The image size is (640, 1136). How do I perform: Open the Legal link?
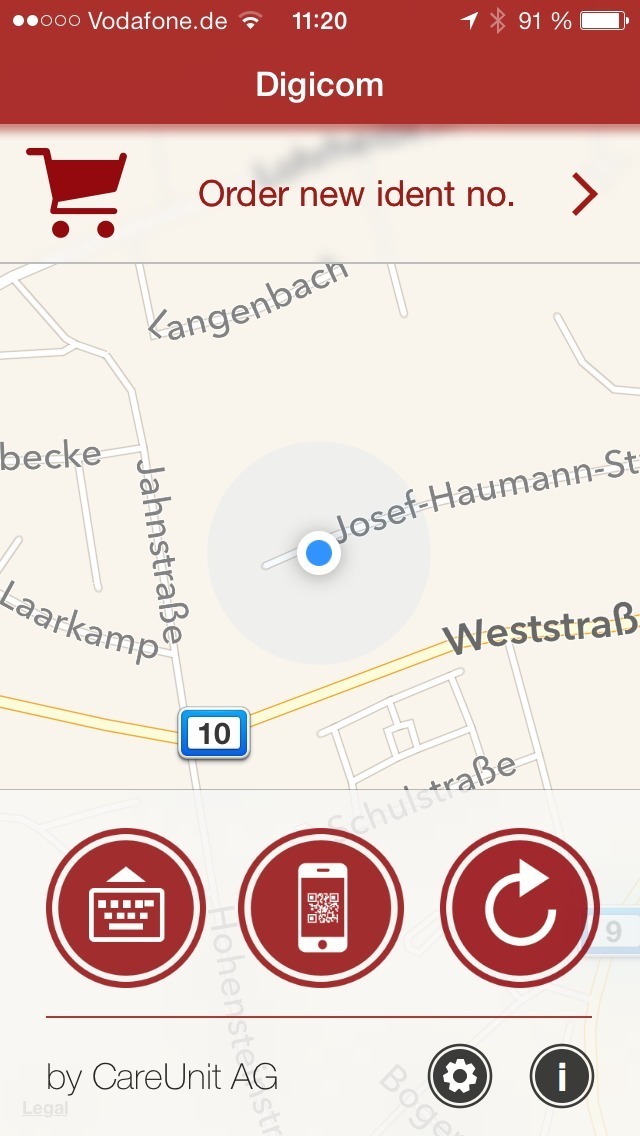(x=45, y=1108)
